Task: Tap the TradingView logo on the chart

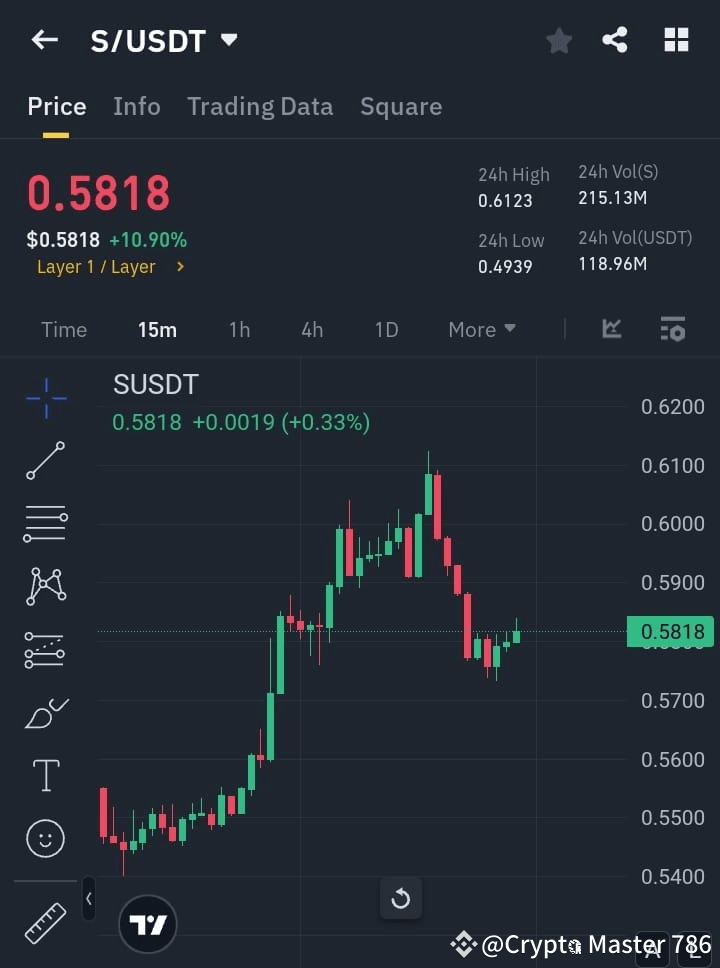Action: [148, 925]
